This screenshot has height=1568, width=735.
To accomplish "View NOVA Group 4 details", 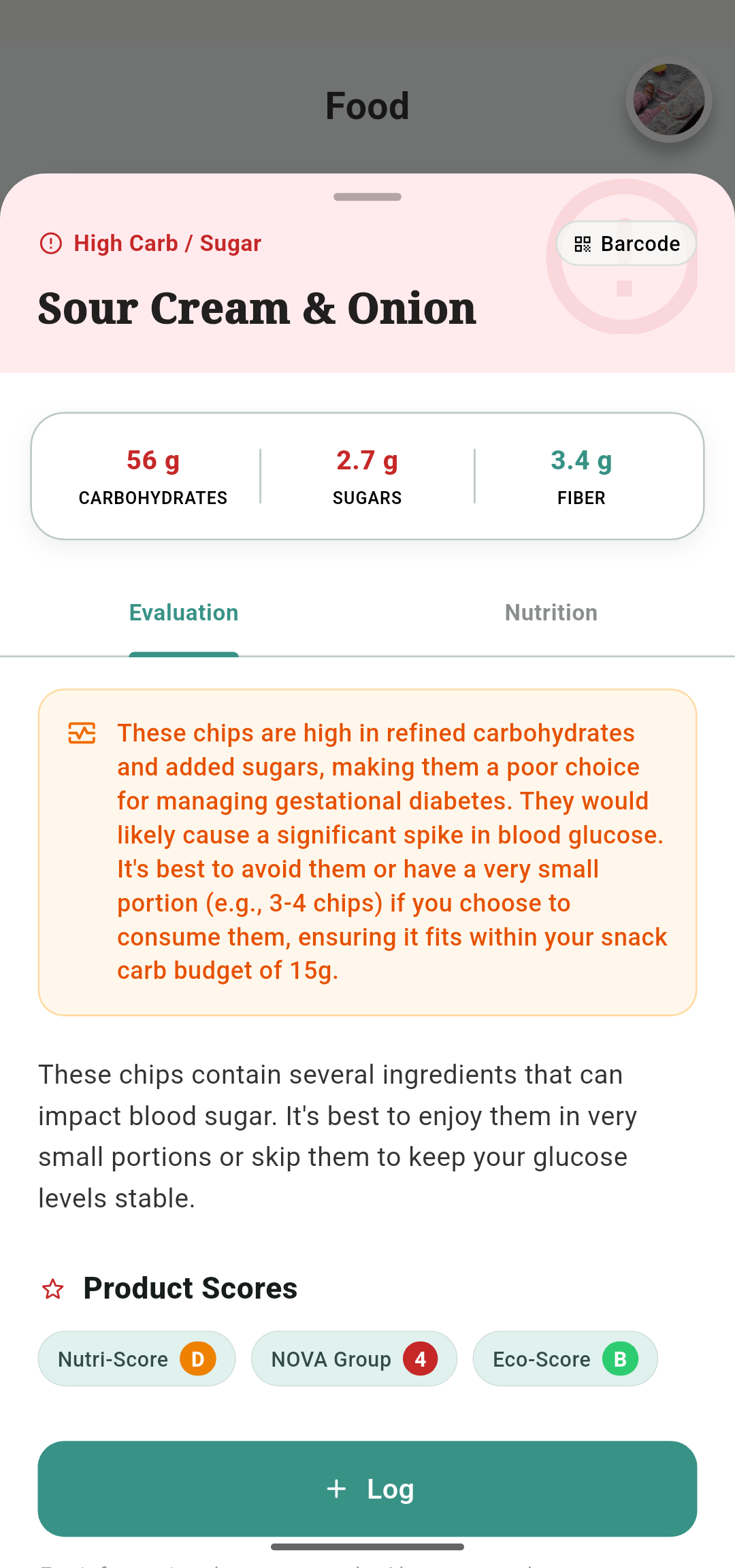I will coord(354,1358).
